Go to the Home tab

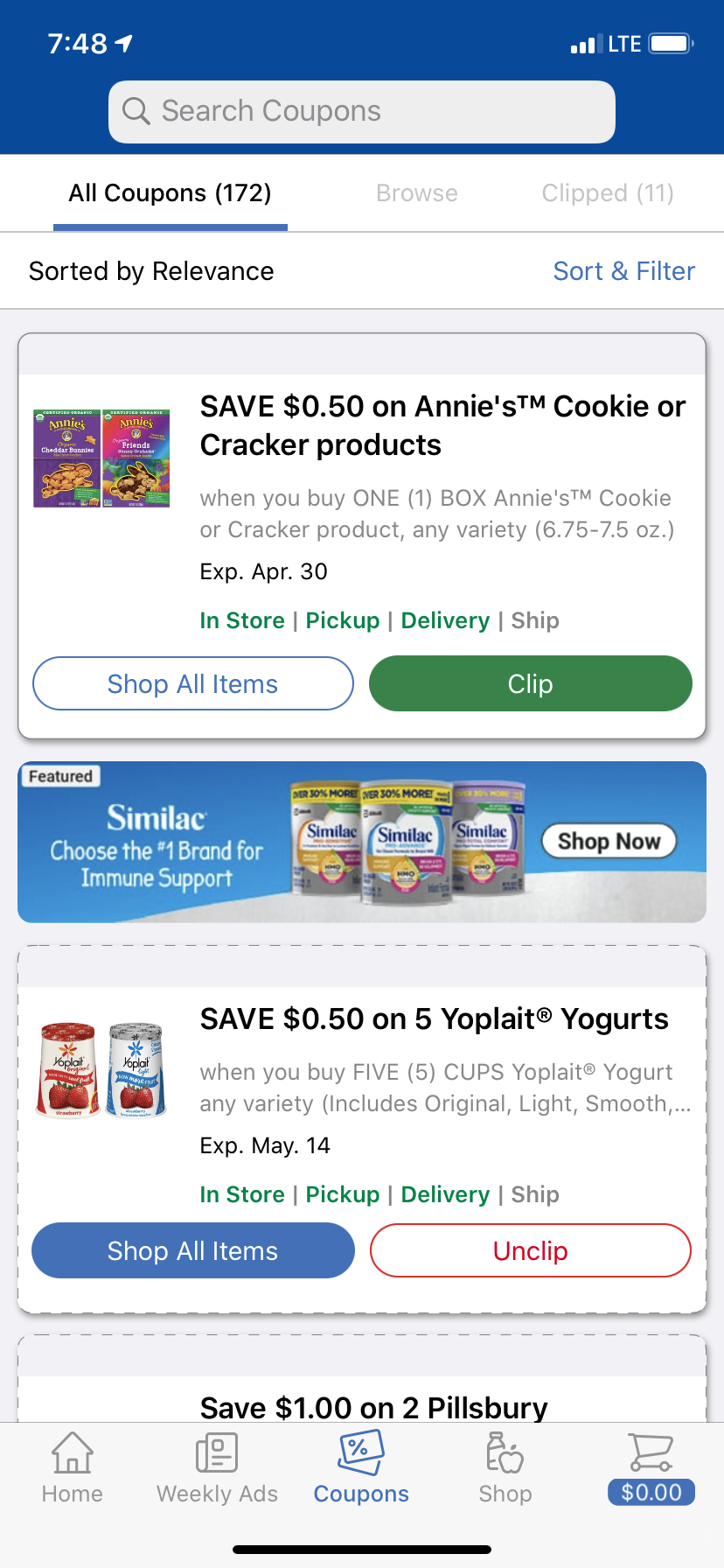73,1466
